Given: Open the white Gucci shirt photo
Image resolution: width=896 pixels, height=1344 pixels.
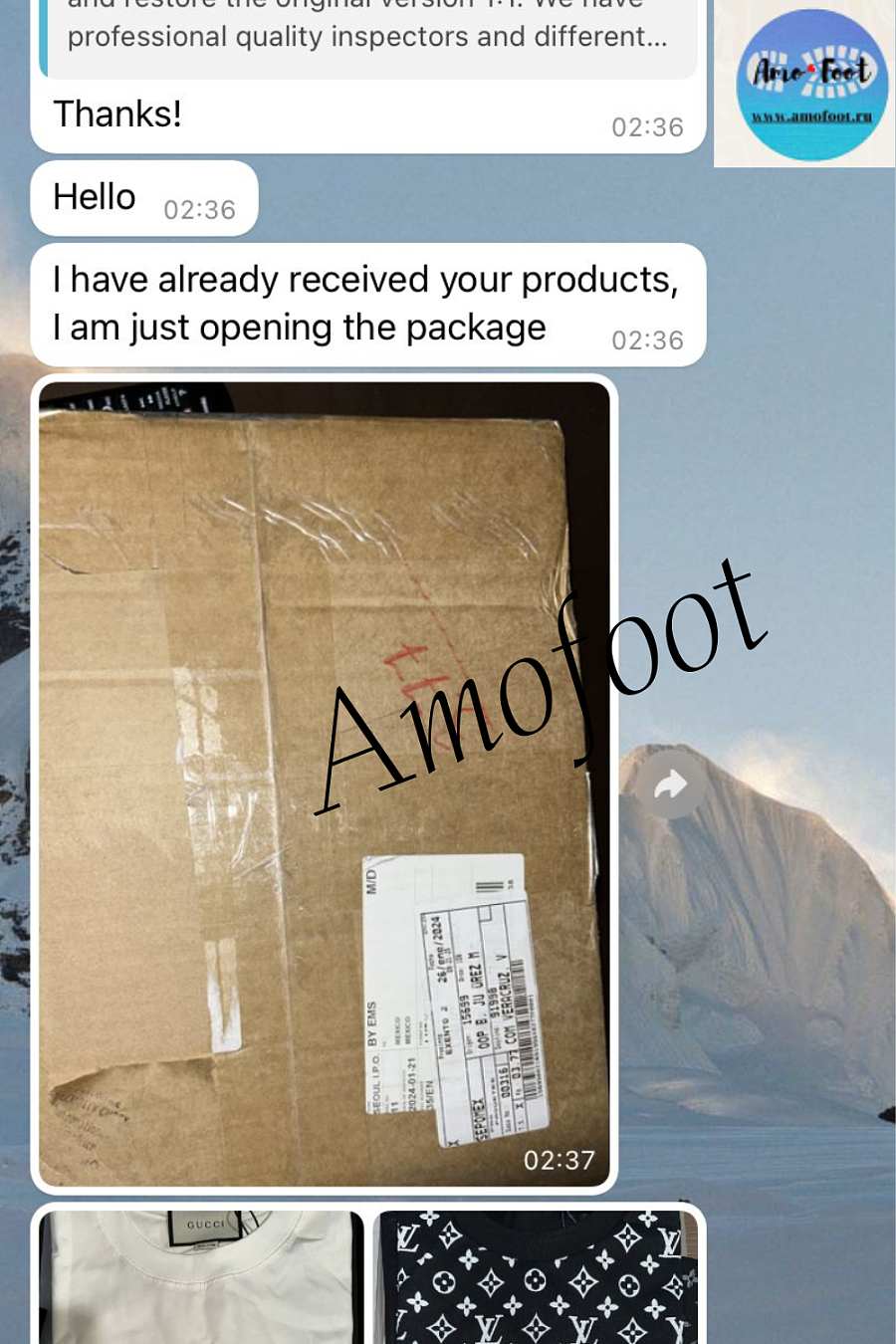Looking at the screenshot, I should tap(201, 1278).
